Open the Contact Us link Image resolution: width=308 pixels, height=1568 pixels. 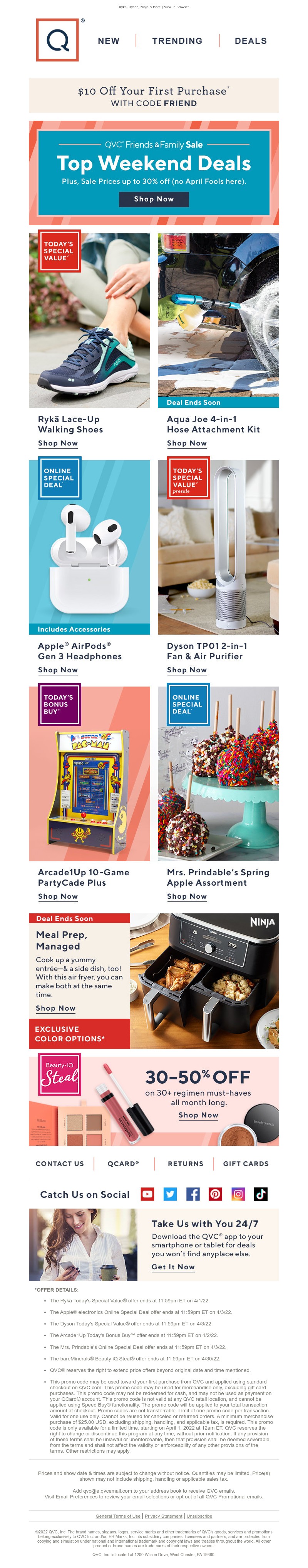[x=60, y=1163]
